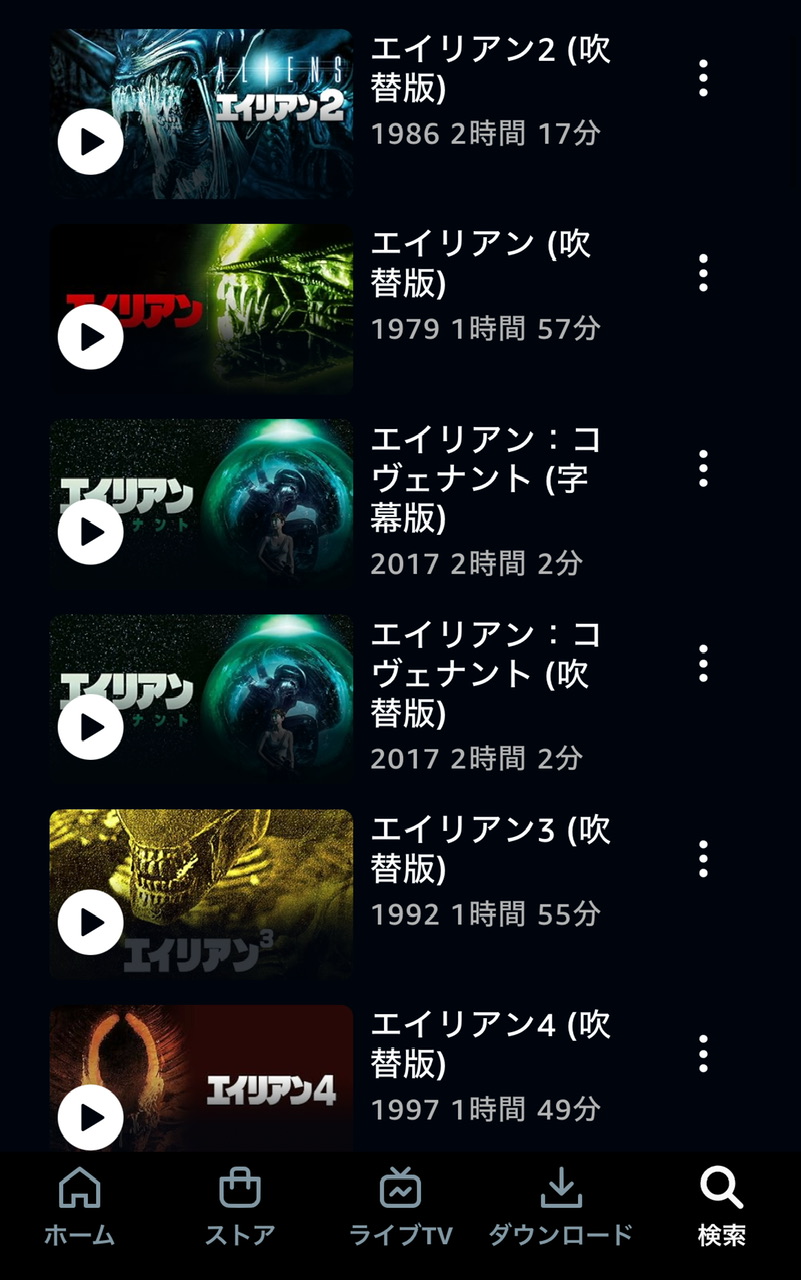Play エイリアン3 (吹替版)
Image resolution: width=801 pixels, height=1280 pixels.
[x=90, y=923]
